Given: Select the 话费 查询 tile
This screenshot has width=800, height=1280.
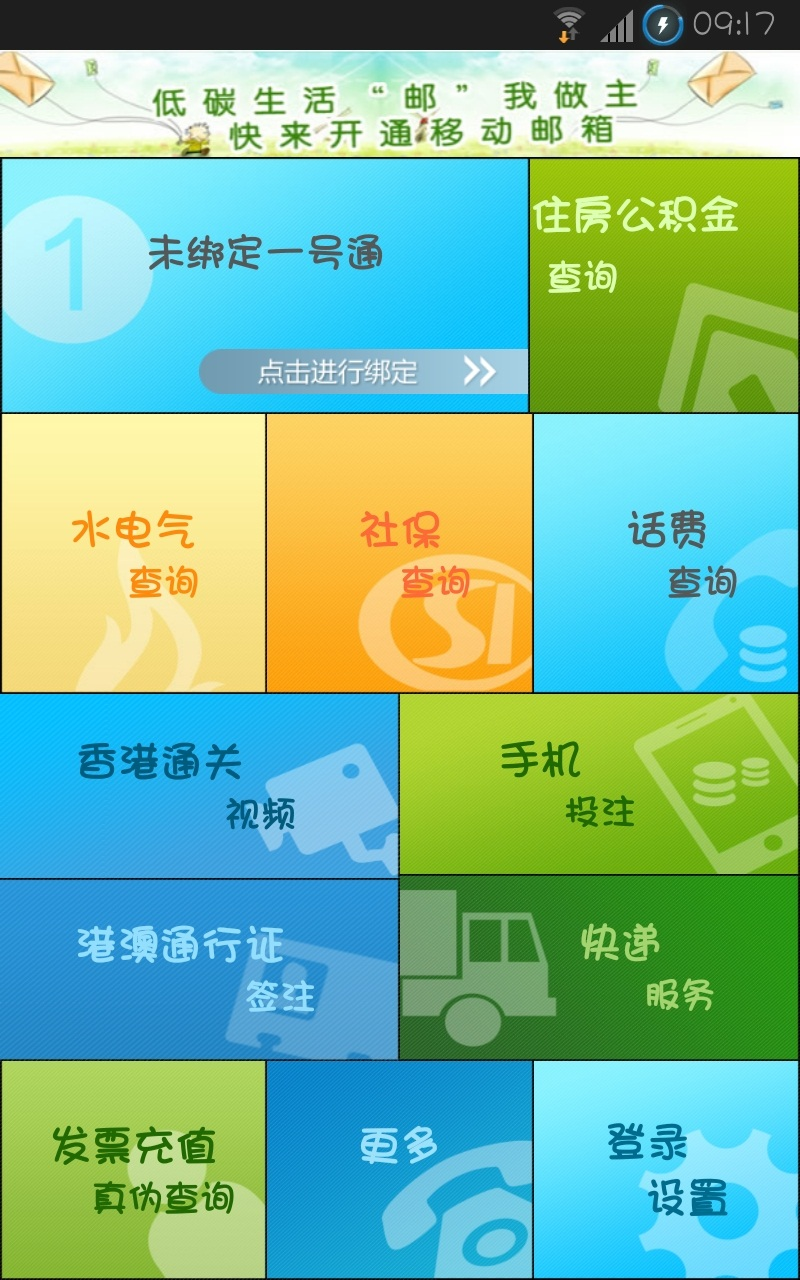Looking at the screenshot, I should [666, 553].
